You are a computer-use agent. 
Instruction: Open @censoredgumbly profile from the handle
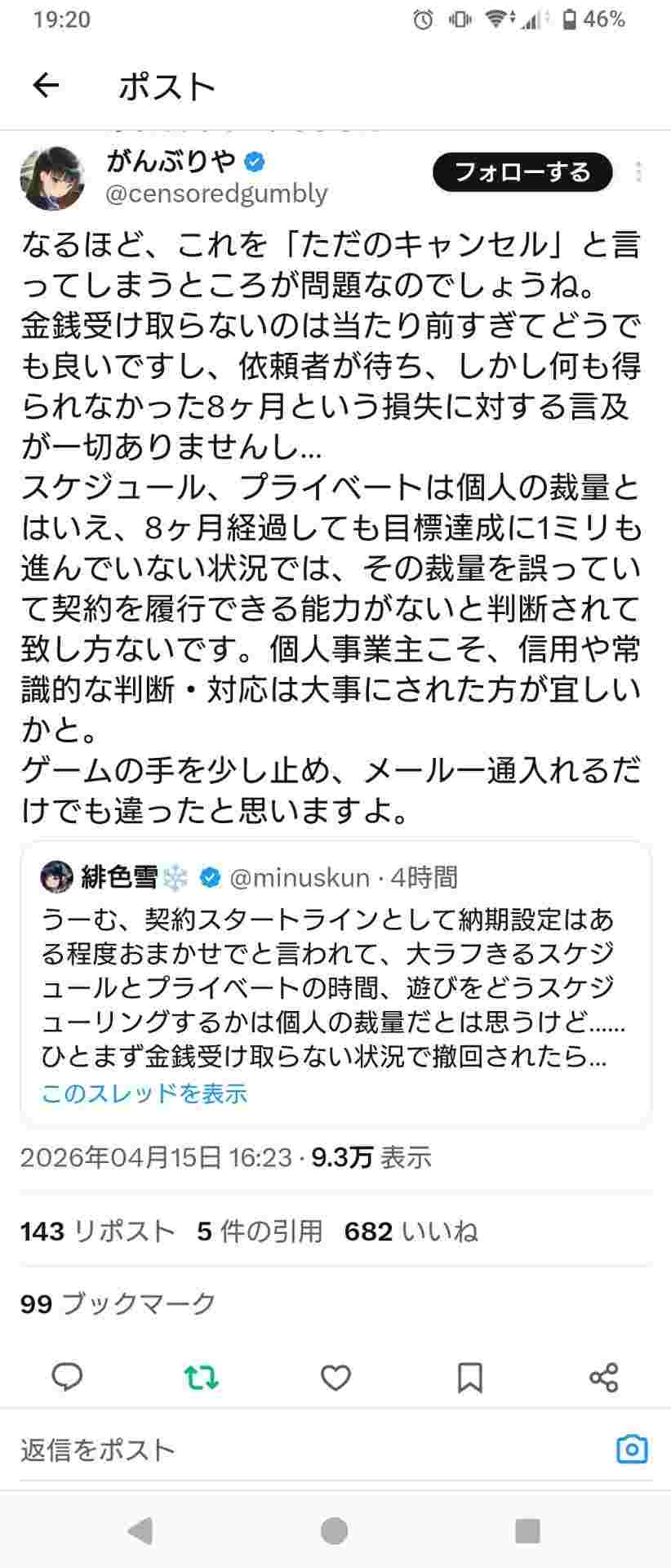(x=217, y=194)
